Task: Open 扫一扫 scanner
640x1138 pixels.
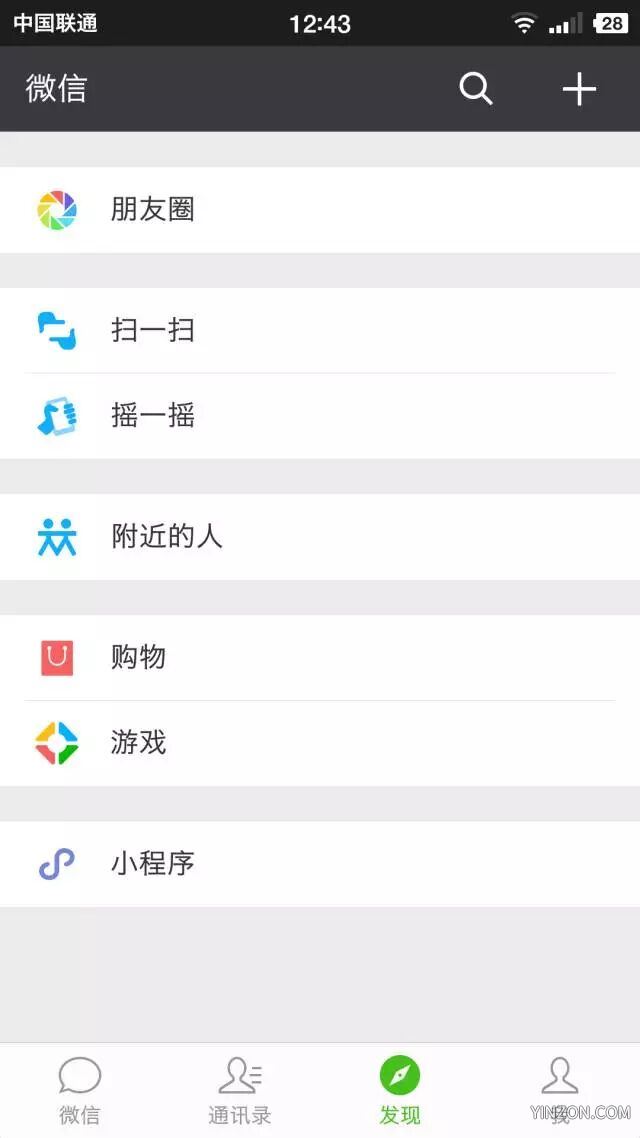Action: point(320,330)
